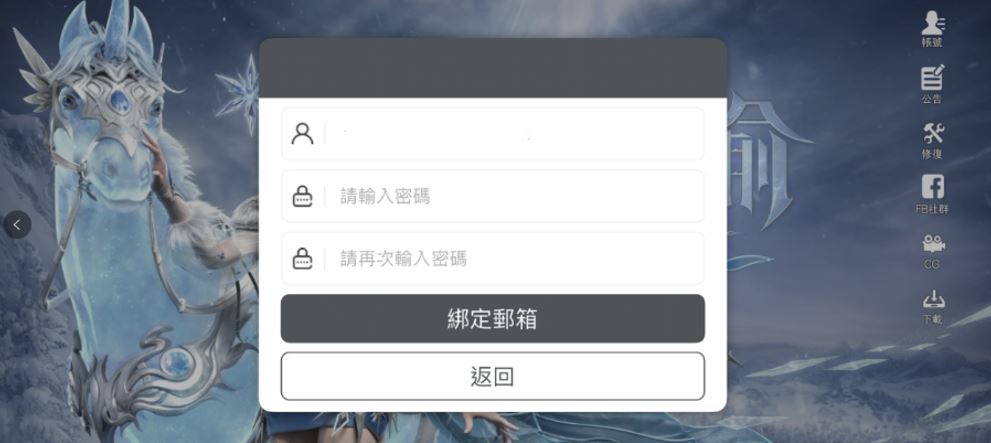
Task: Tap the 綁定郵箱 button
Action: pyautogui.click(x=492, y=319)
